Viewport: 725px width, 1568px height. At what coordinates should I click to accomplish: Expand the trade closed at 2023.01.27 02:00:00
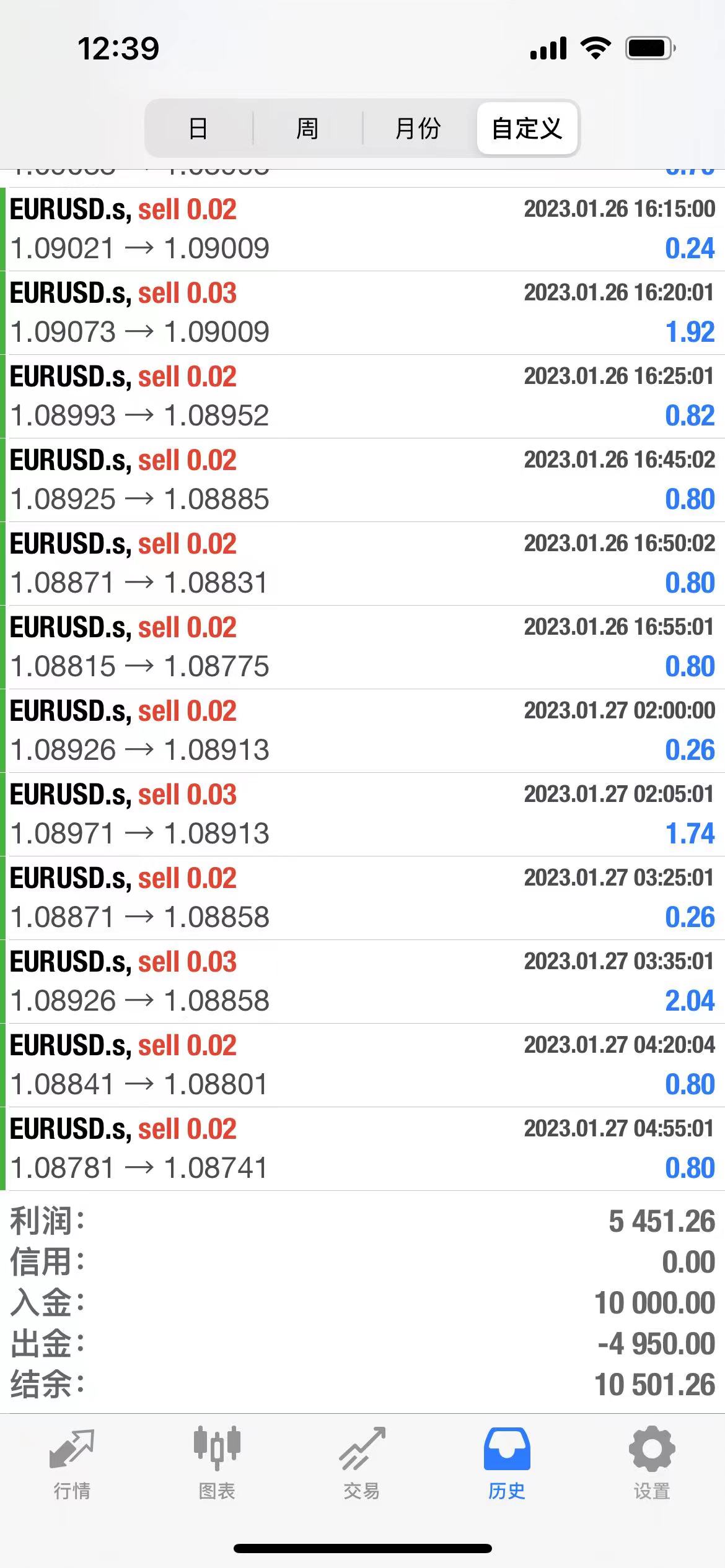point(362,731)
